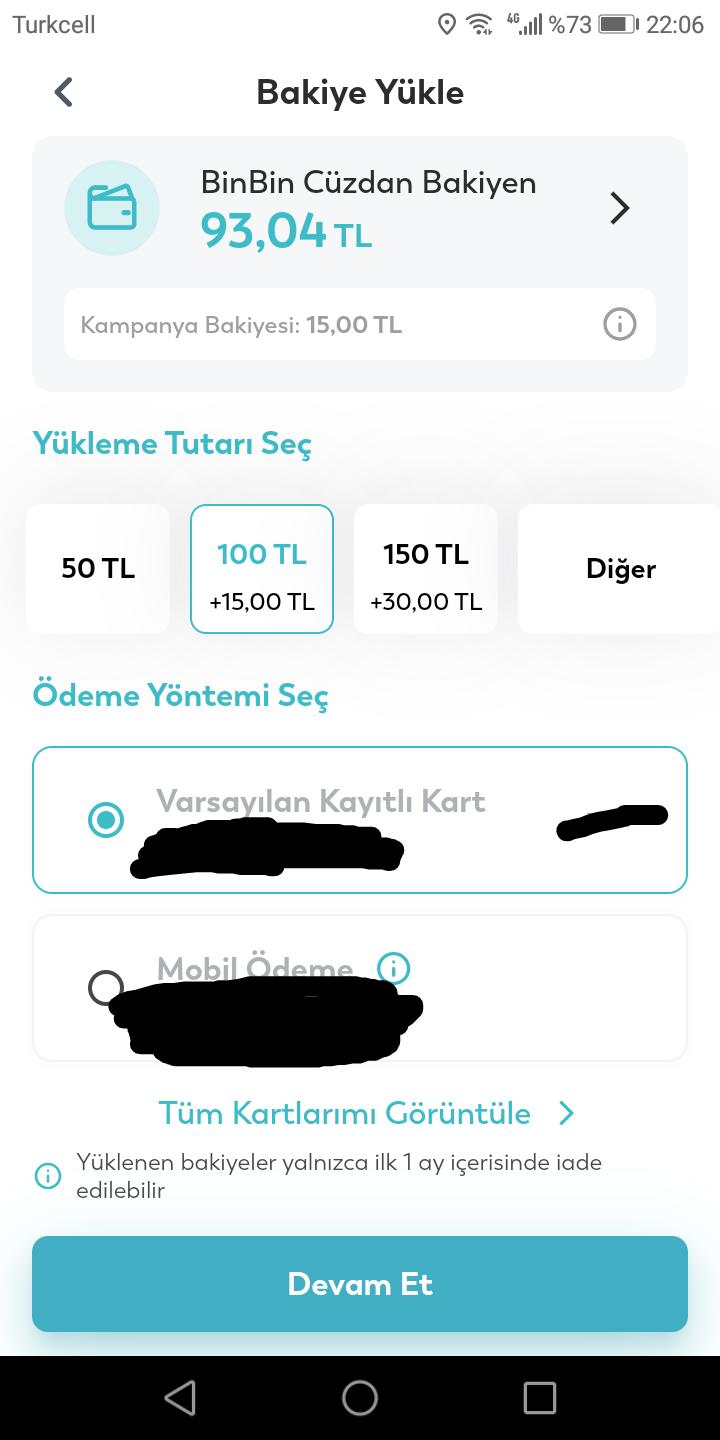The height and width of the screenshot is (1440, 720).
Task: Open Tüm Kartlarımı Görüntüle
Action: [345, 1113]
